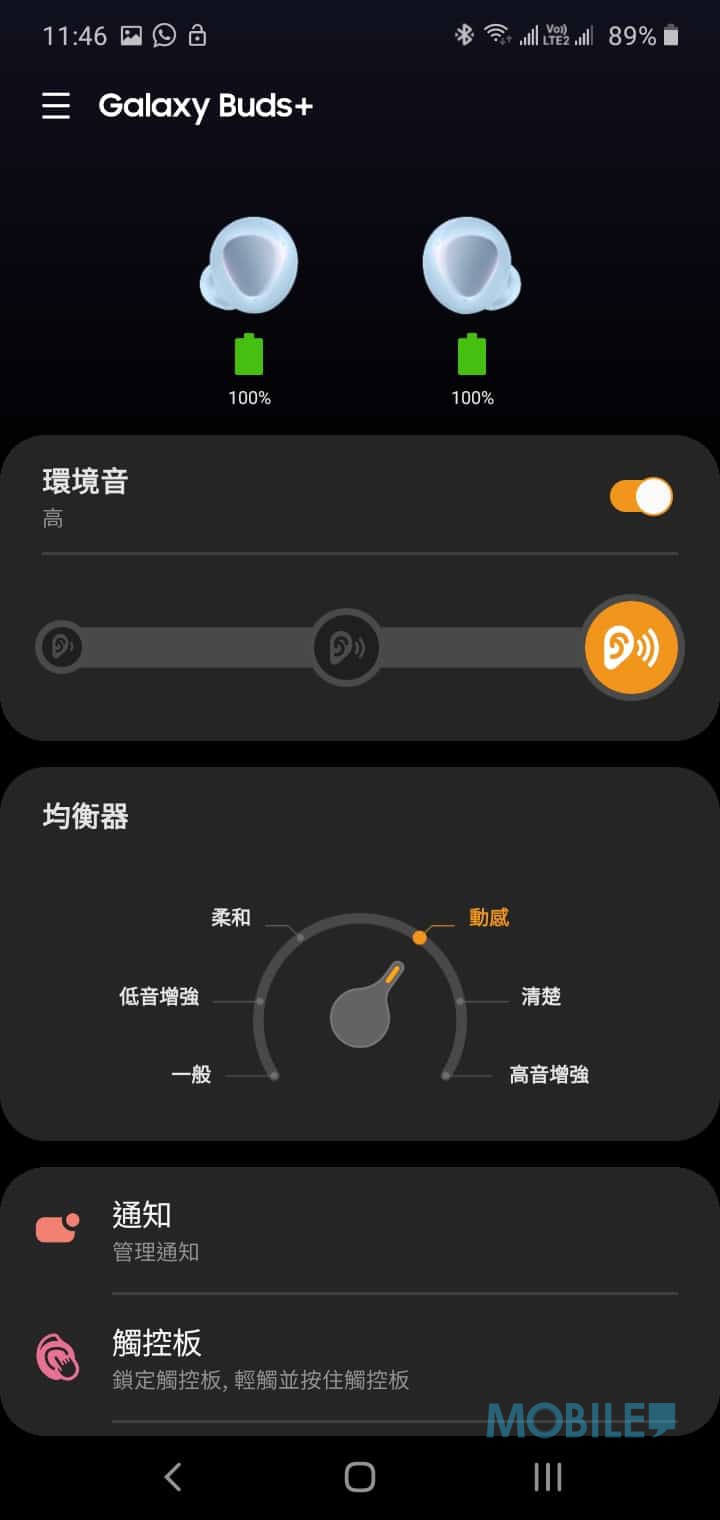Set ambient sound to the lowest level
The height and width of the screenshot is (1520, 720).
[x=60, y=647]
